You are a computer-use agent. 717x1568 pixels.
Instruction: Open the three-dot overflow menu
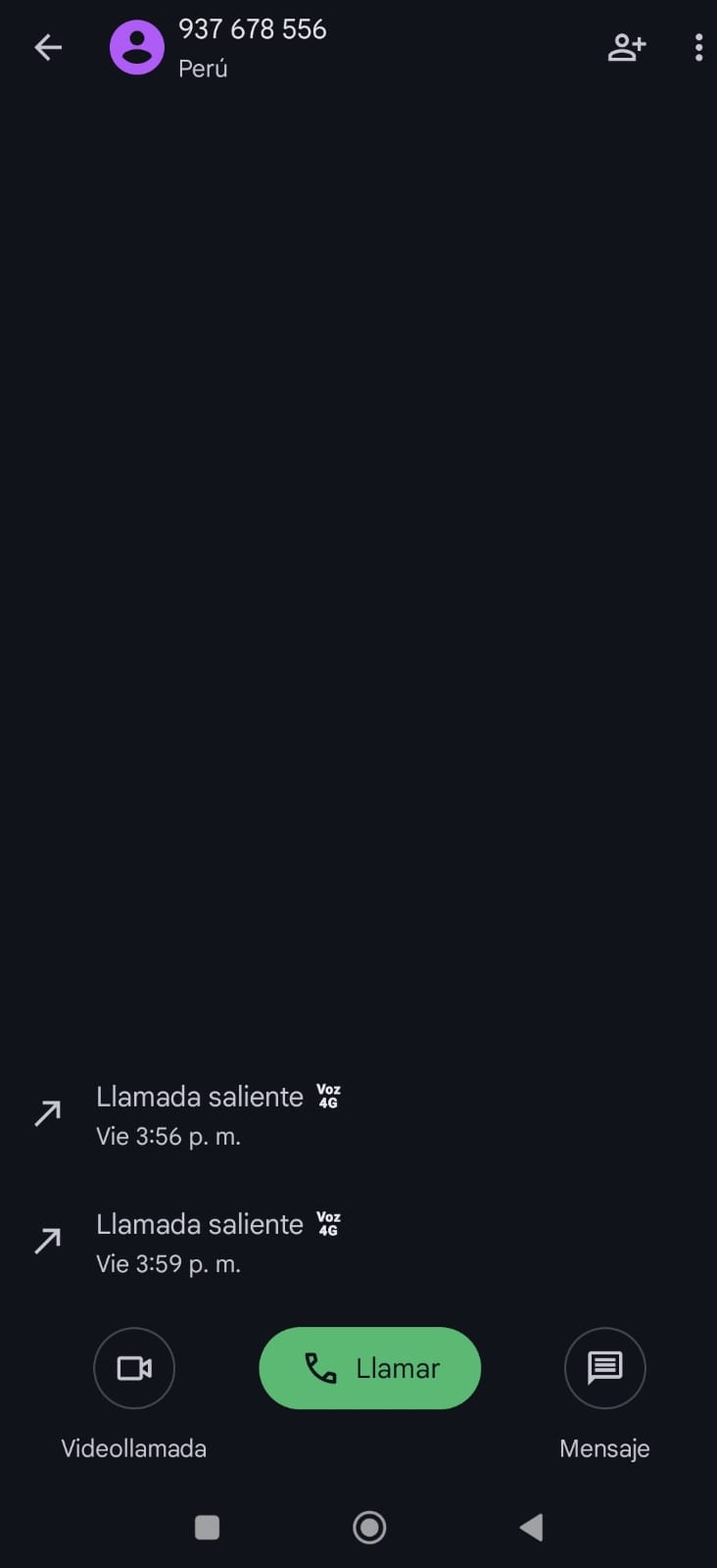coord(697,47)
